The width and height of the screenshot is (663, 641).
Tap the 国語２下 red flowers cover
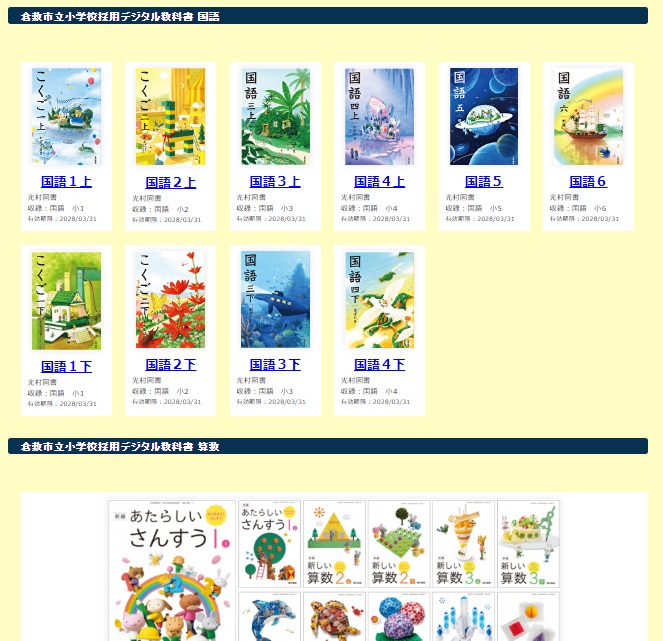tap(170, 299)
